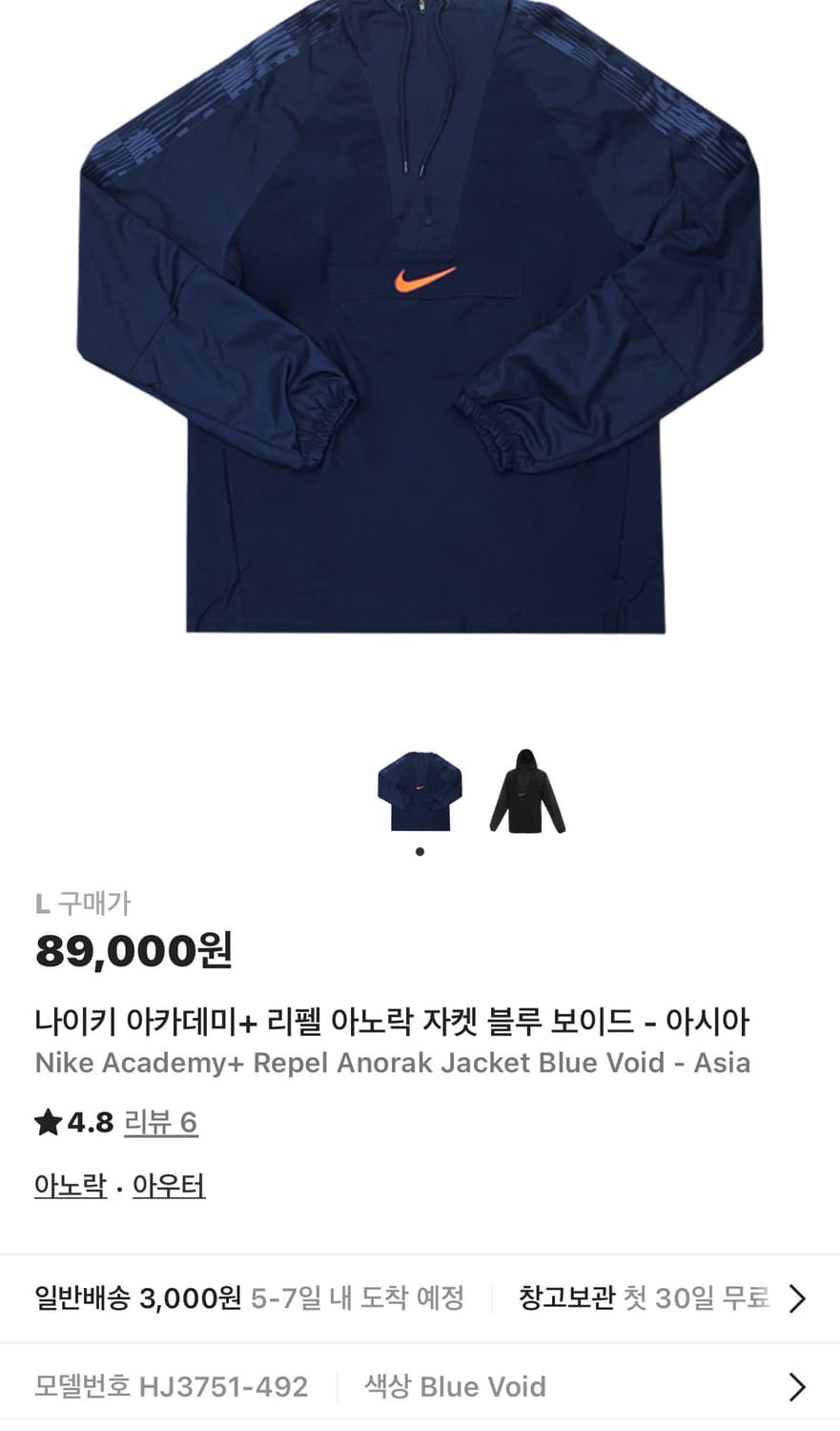Click the Korean product title

tap(391, 1021)
